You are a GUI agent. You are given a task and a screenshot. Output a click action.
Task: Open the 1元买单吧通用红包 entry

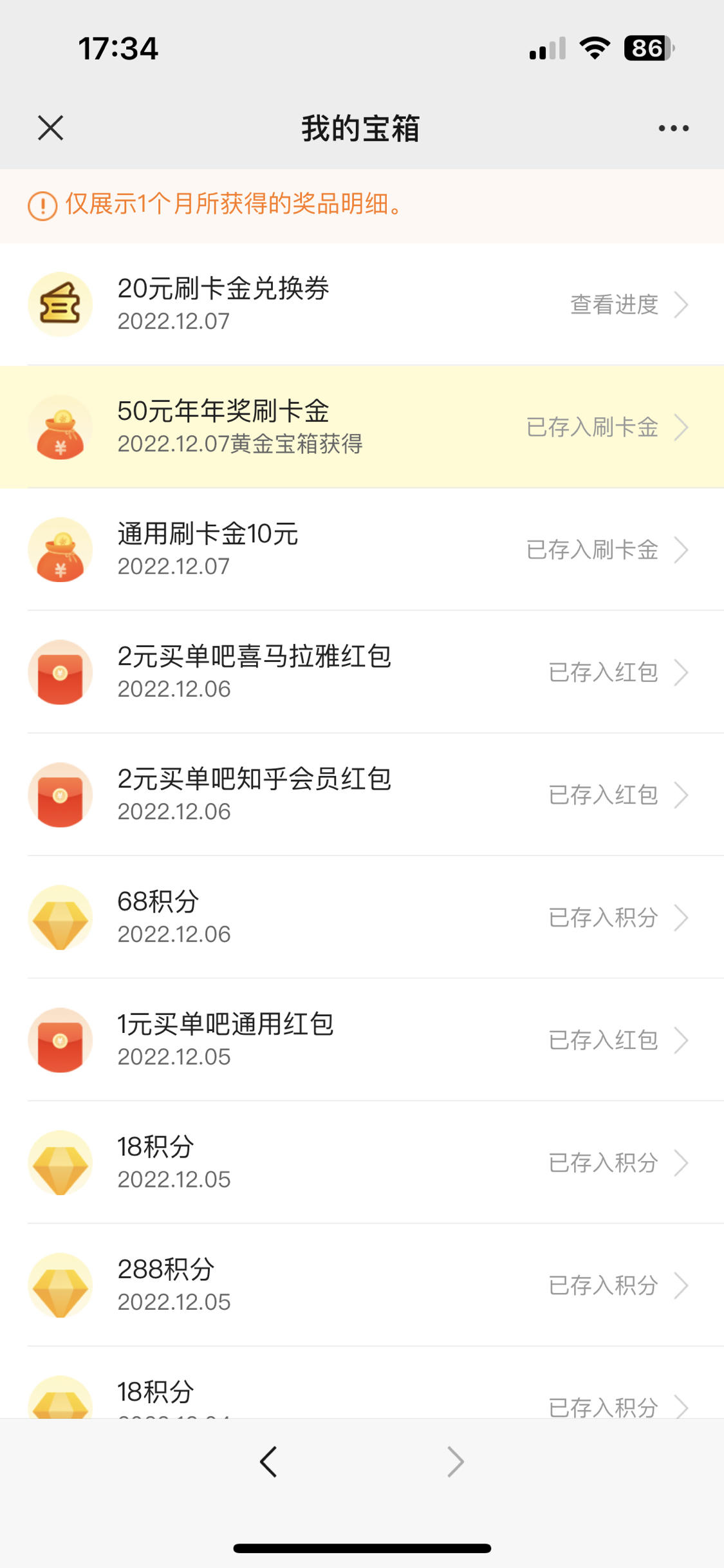(x=362, y=1040)
